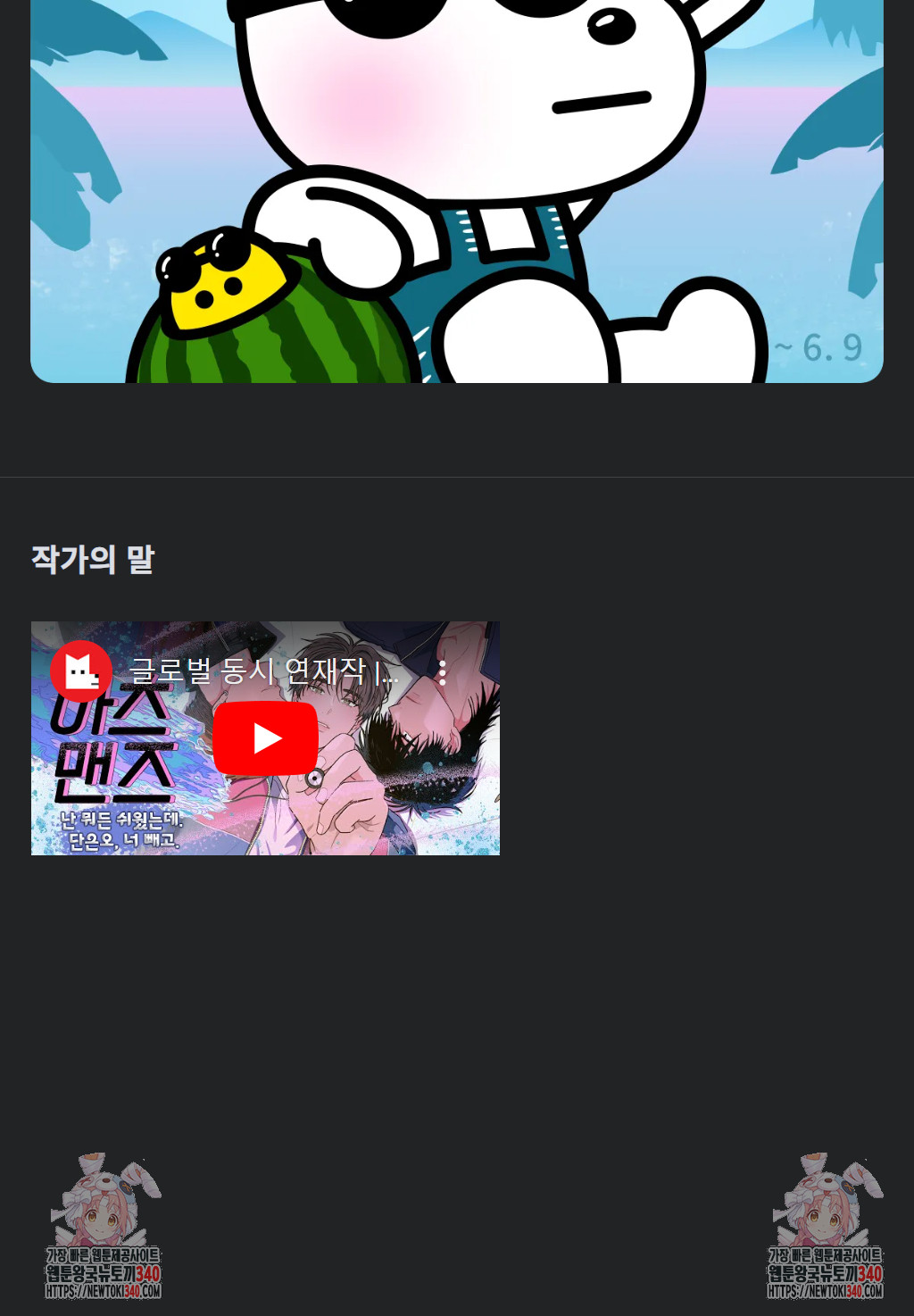Open the watermelon dog event banner
Image resolution: width=914 pixels, height=1316 pixels.
tap(457, 191)
